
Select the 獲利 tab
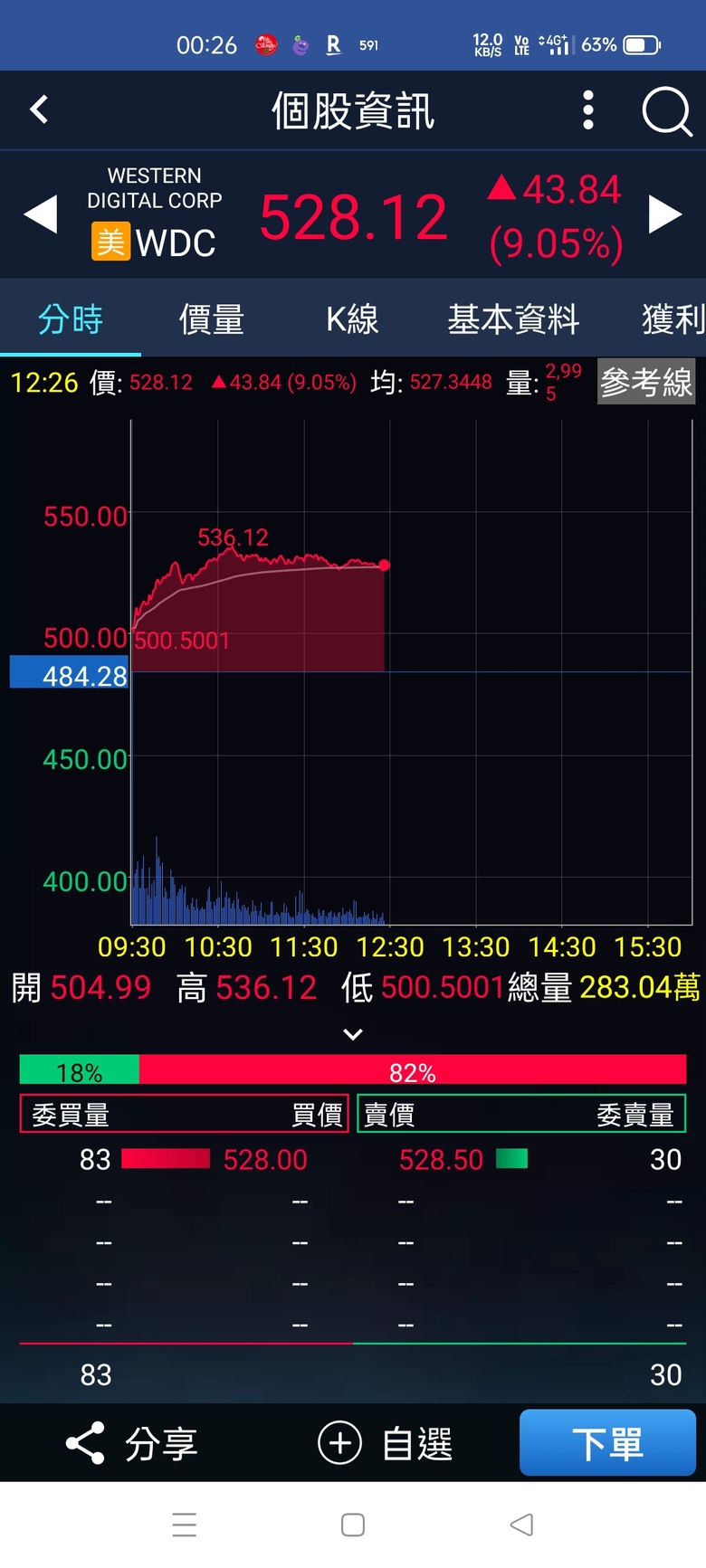tap(673, 319)
